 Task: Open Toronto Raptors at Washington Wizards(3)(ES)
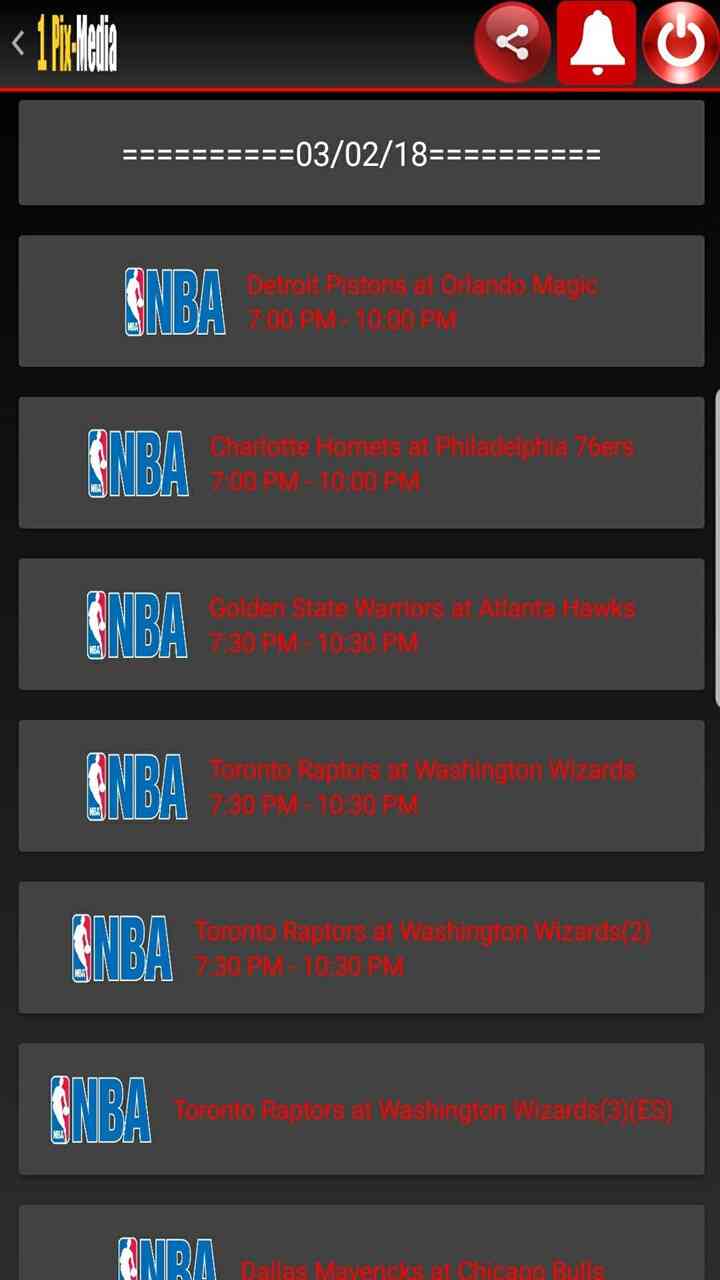click(361, 1109)
